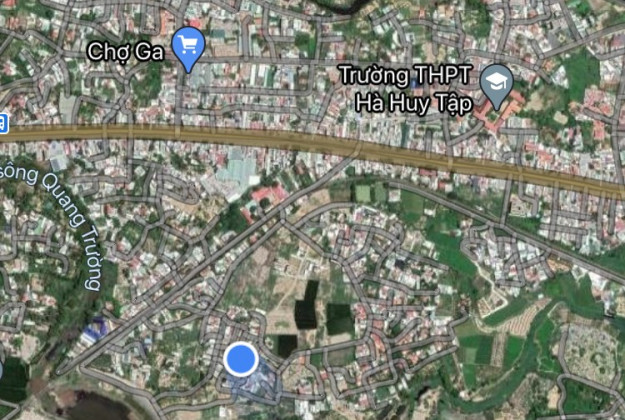625x420 pixels.
Task: Open the Chợ Ga shopping marker
Action: click(188, 44)
